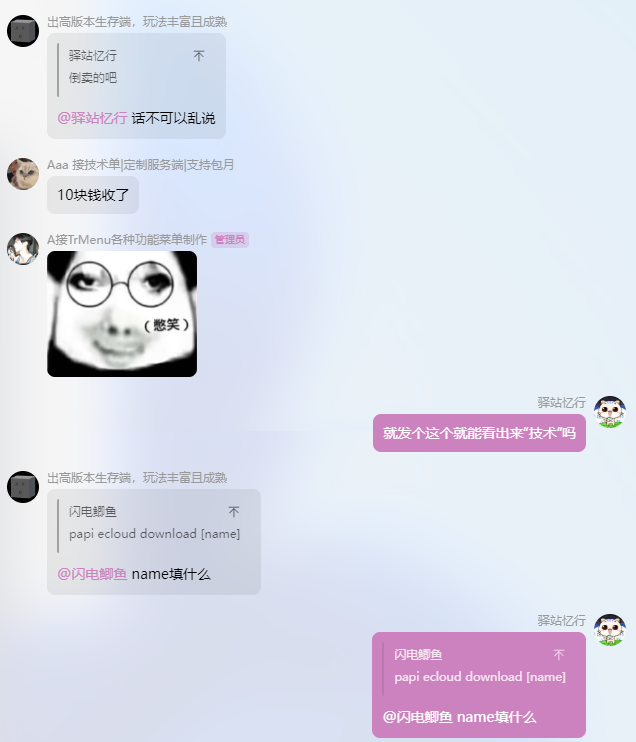Open @闪电鲫鱼 mention in pink bubble

417,717
